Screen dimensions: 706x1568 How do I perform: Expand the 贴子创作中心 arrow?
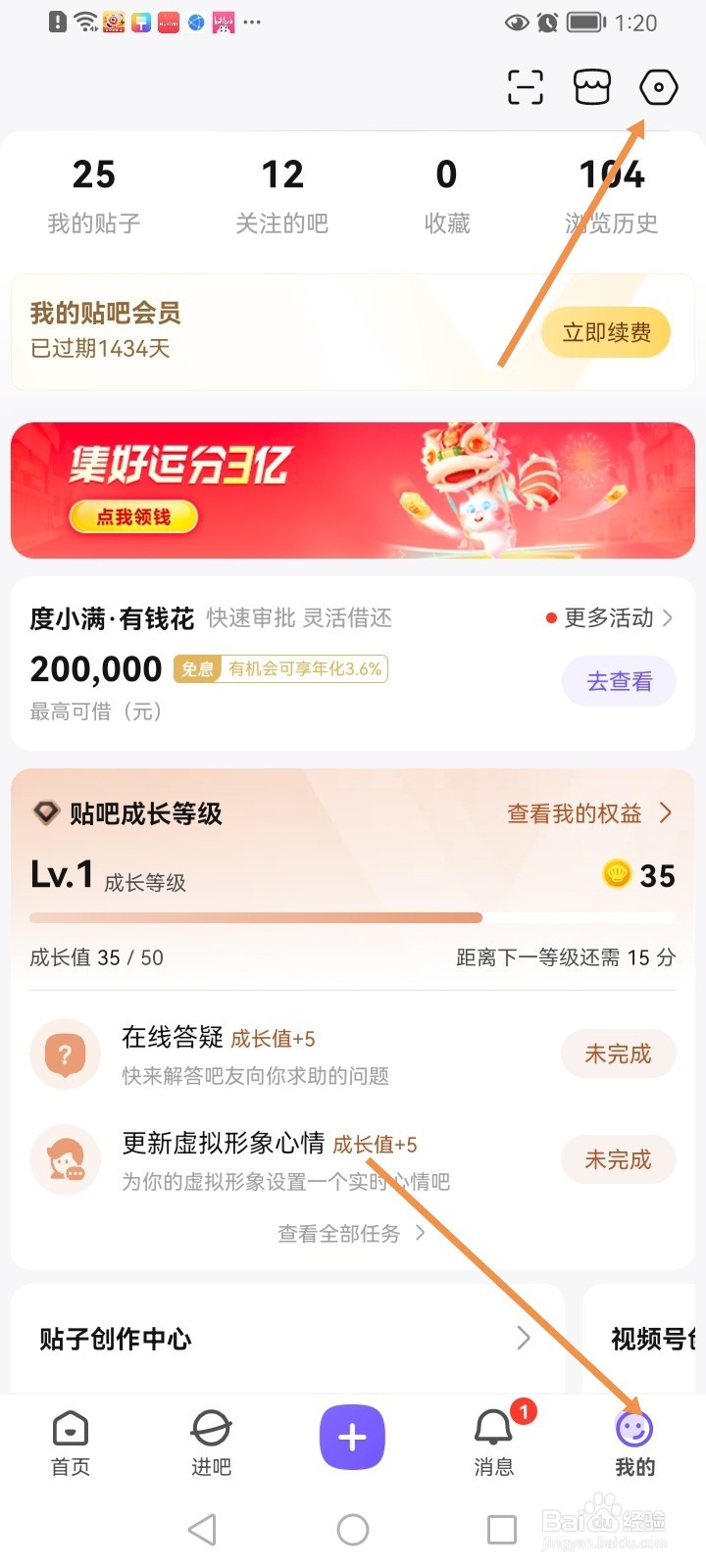pos(523,1340)
